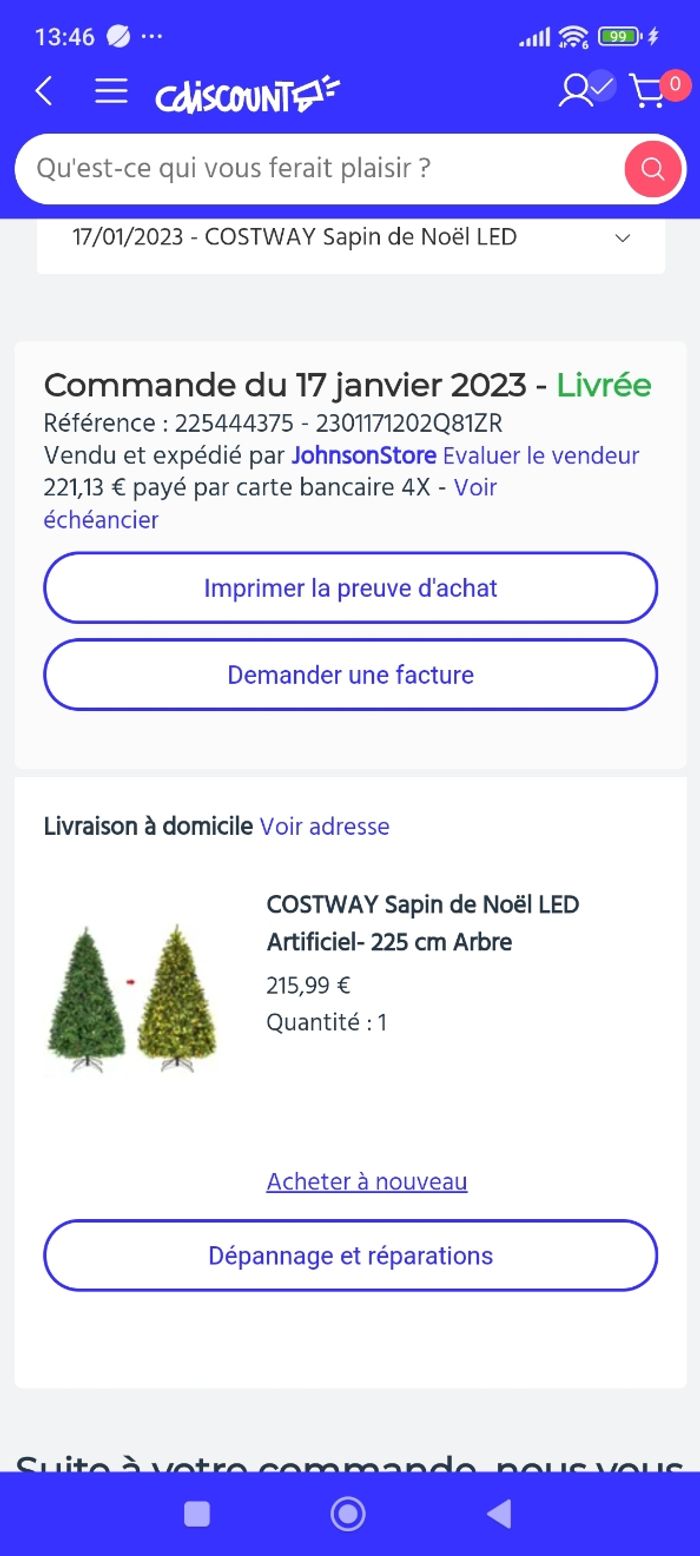This screenshot has height=1556, width=700.
Task: Open the hamburger menu
Action: (x=111, y=92)
